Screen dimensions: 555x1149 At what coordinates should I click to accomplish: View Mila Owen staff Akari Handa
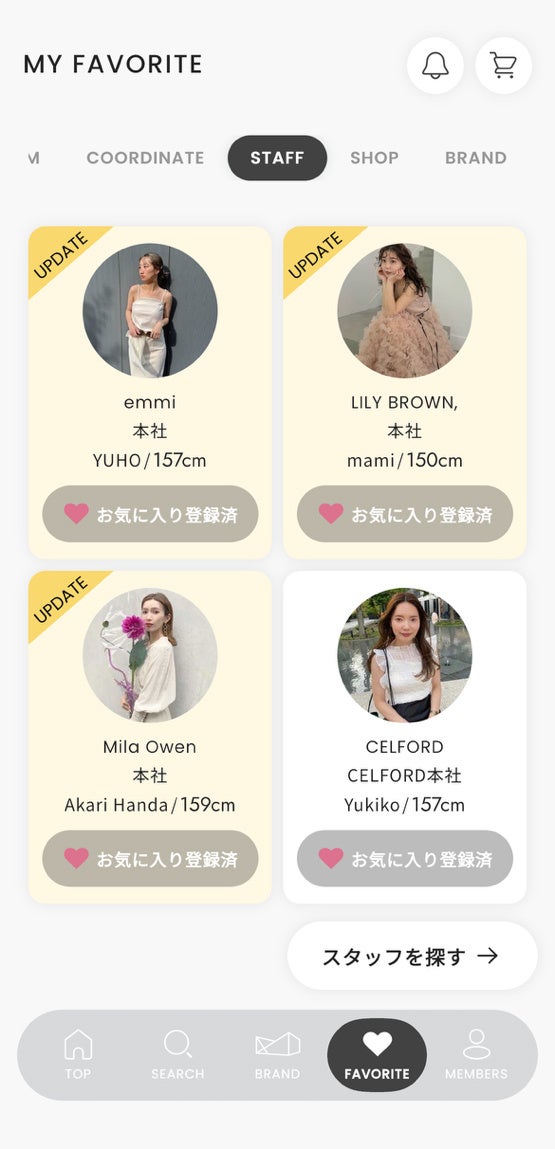(x=150, y=736)
